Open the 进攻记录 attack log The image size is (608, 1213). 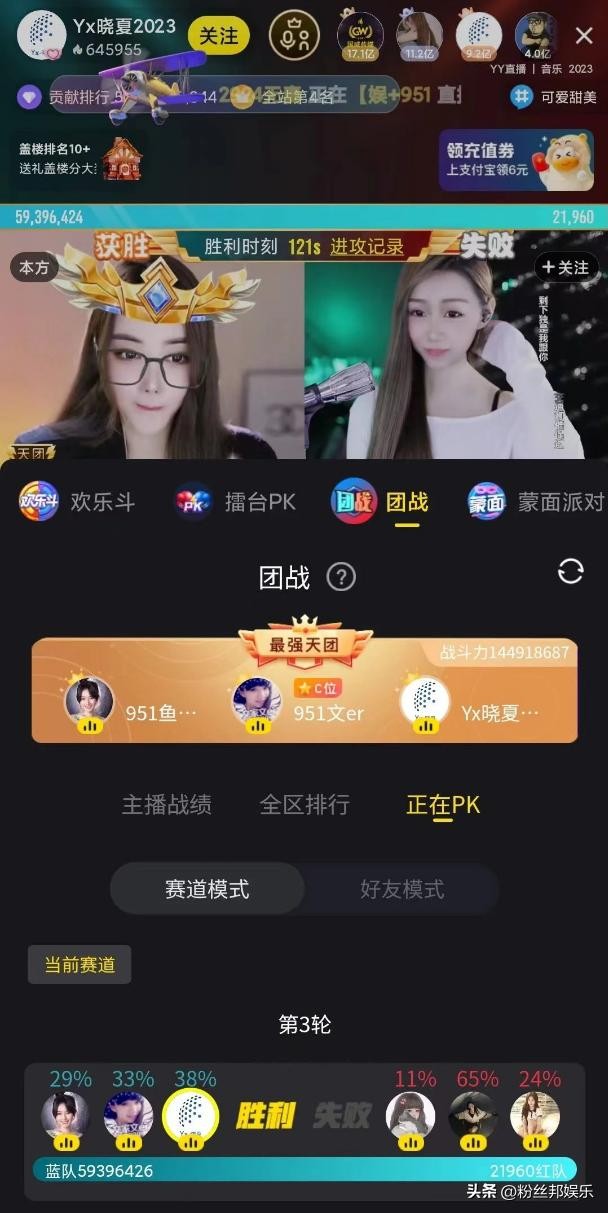pos(367,247)
